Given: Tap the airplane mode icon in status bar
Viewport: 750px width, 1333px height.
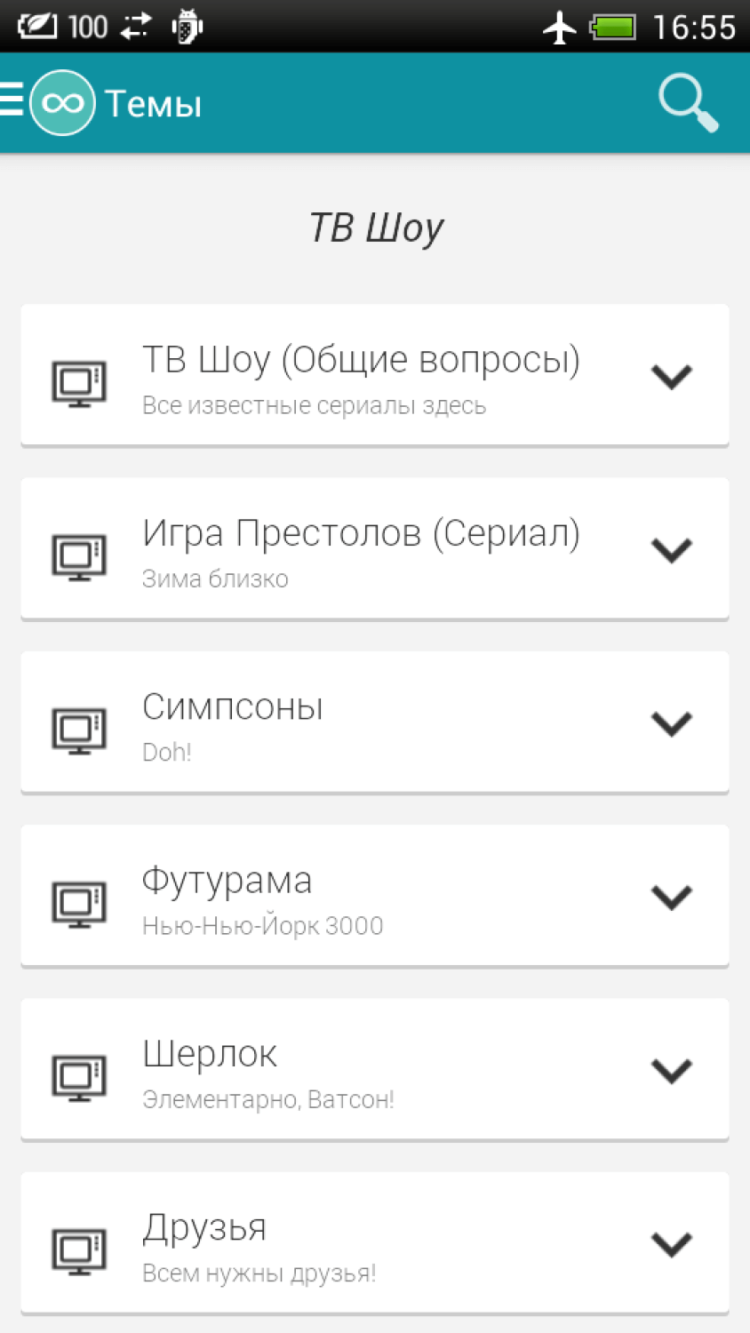Looking at the screenshot, I should (557, 26).
